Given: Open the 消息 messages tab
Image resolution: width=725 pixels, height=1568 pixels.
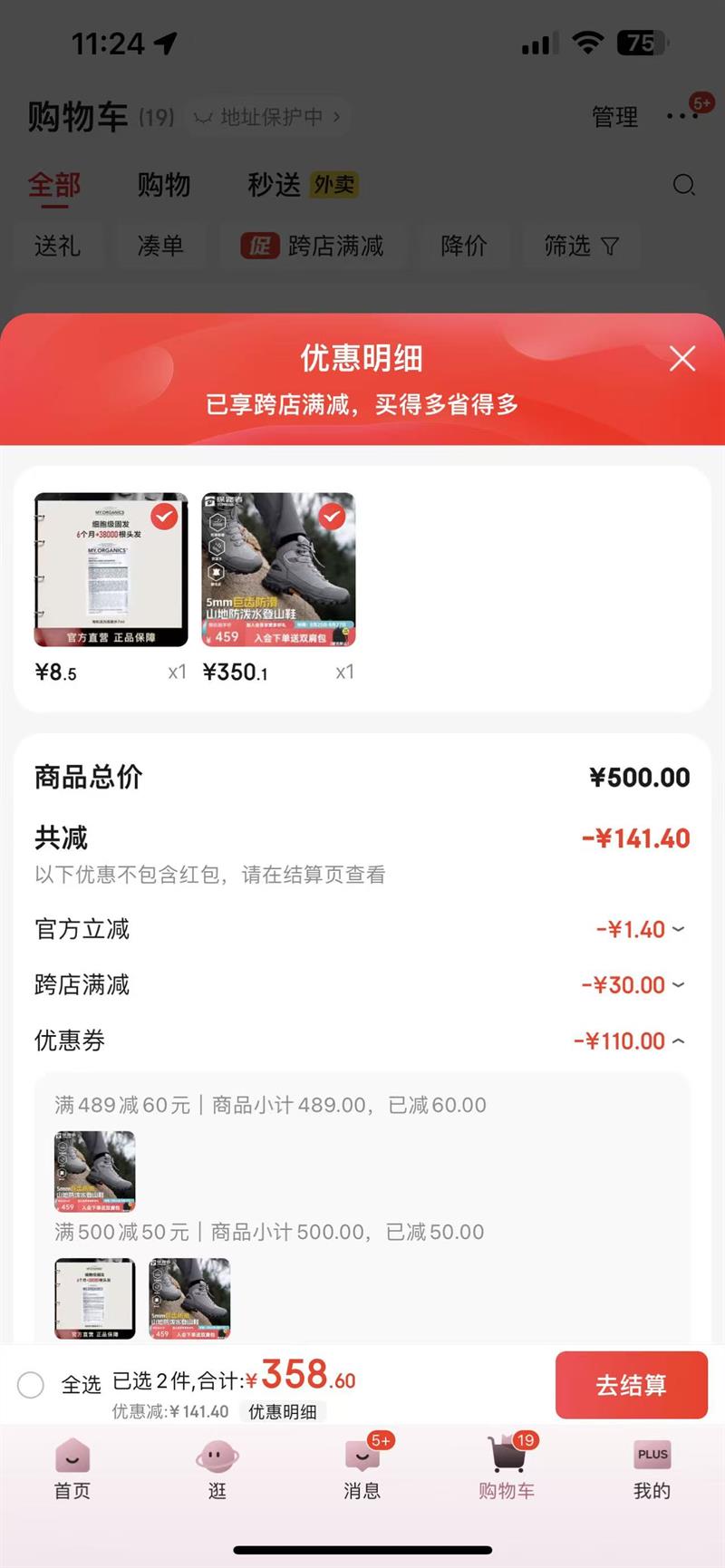Looking at the screenshot, I should pos(362,1468).
